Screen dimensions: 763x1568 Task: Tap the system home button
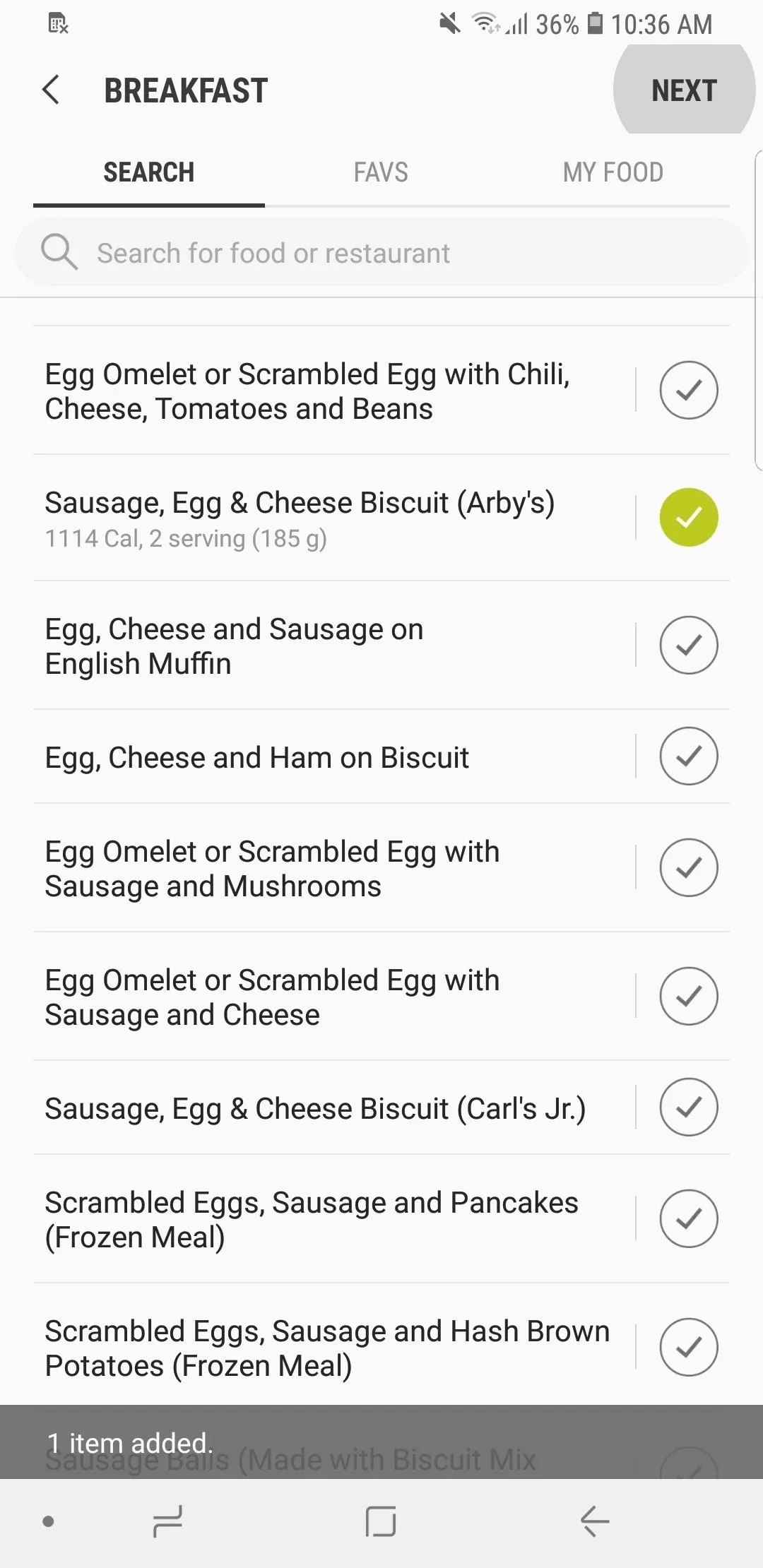pos(381,1521)
